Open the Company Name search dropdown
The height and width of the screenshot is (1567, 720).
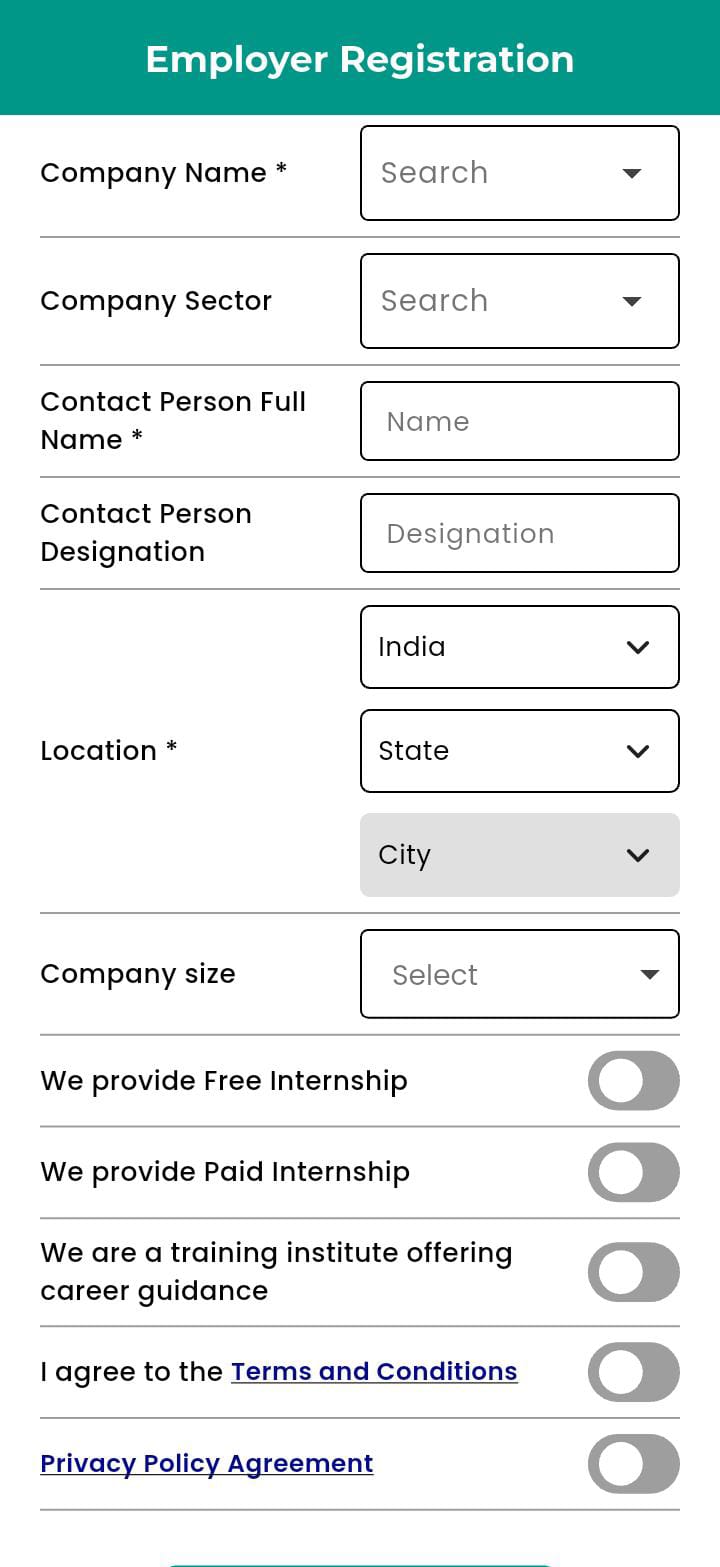pyautogui.click(x=519, y=172)
